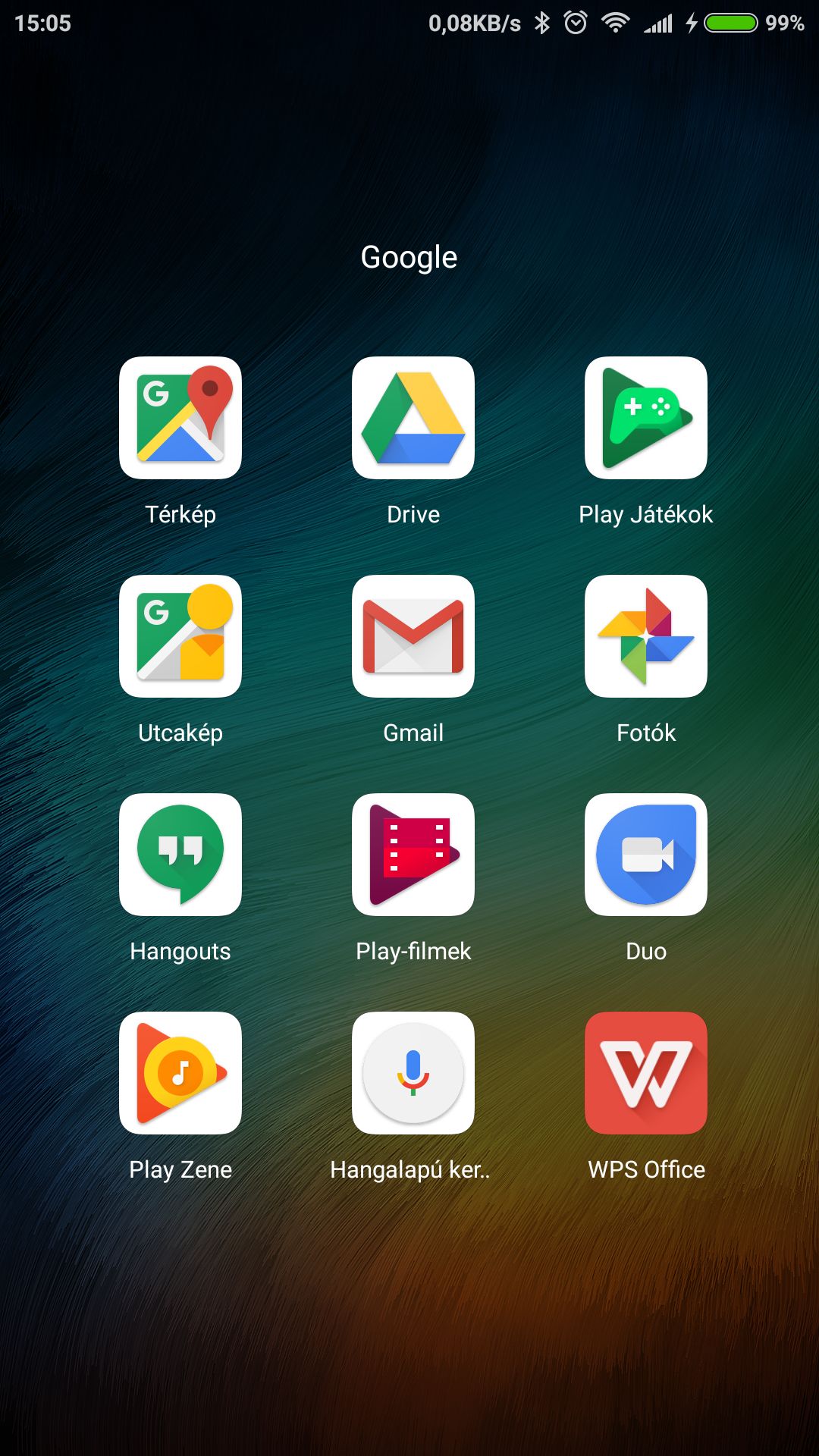This screenshot has height=1456, width=819.
Task: Open Play Játékok
Action: coord(646,418)
